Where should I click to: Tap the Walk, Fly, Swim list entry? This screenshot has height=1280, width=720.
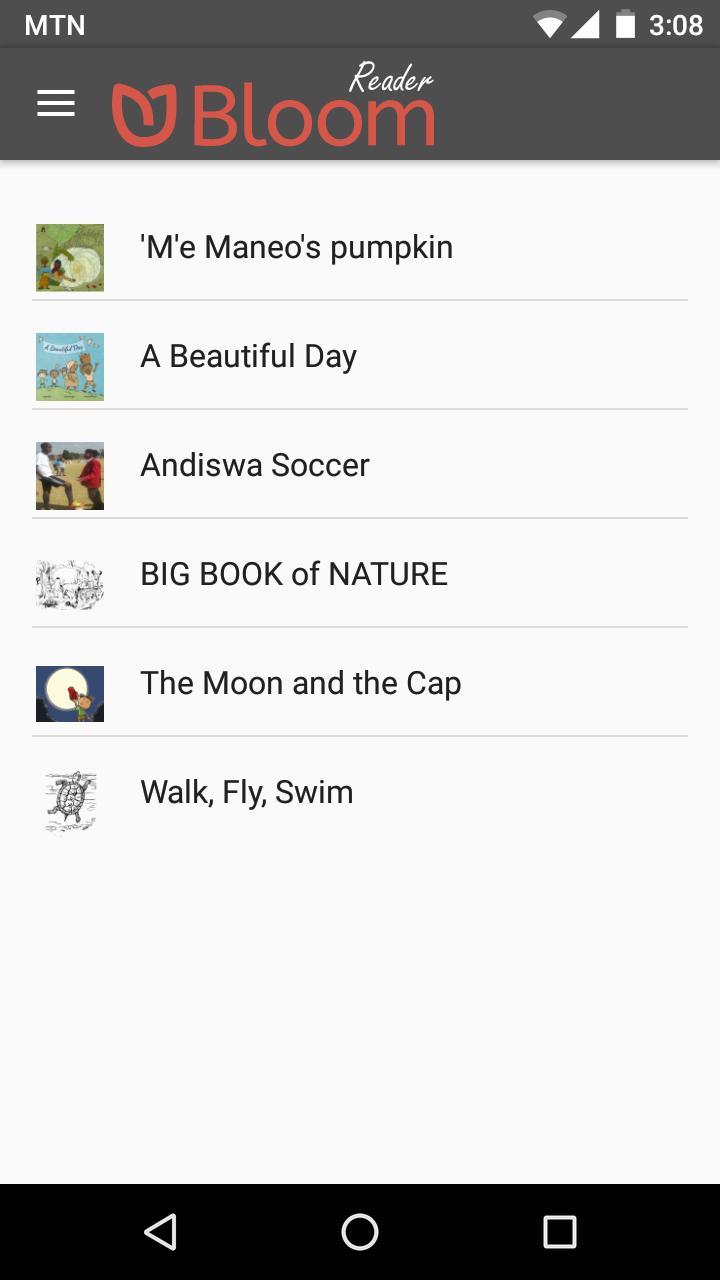coord(246,791)
